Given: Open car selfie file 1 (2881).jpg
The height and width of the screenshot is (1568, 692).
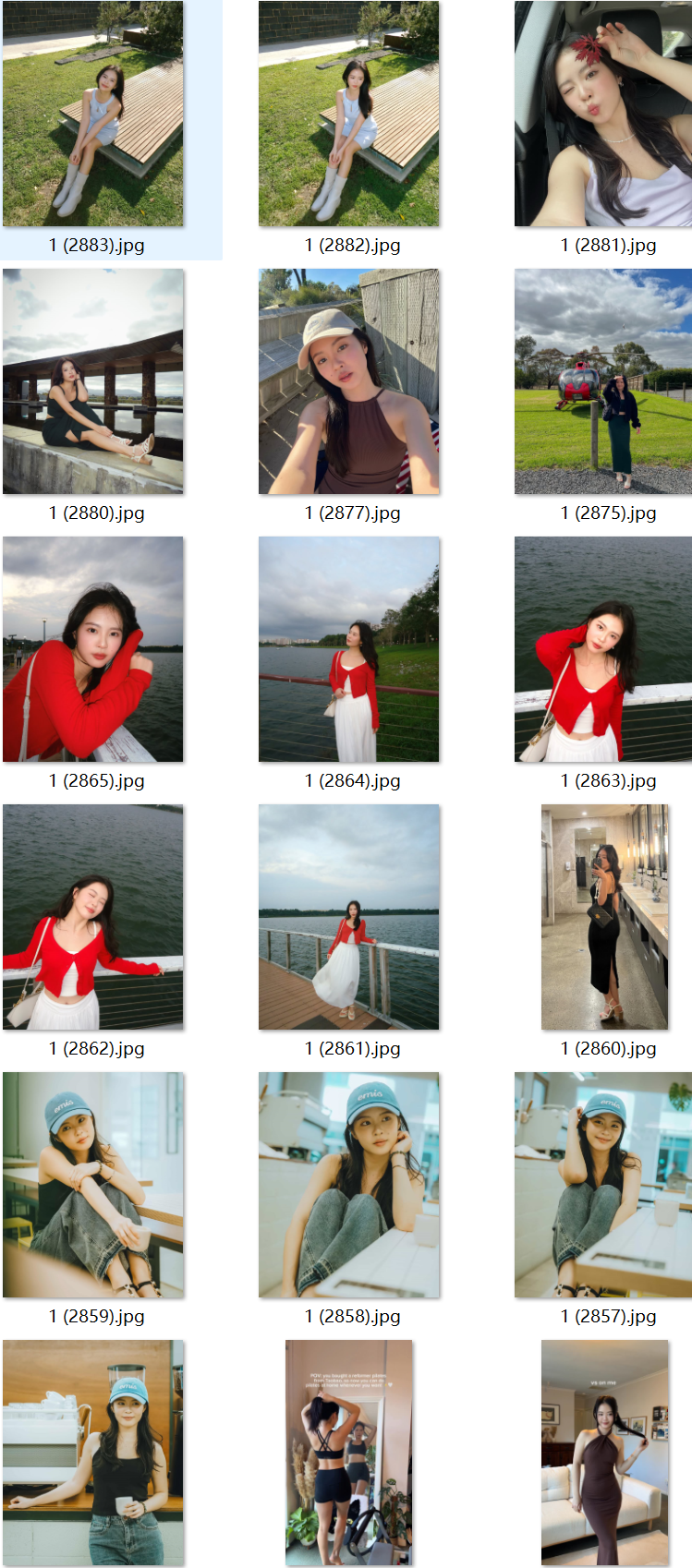Looking at the screenshot, I should tap(603, 115).
